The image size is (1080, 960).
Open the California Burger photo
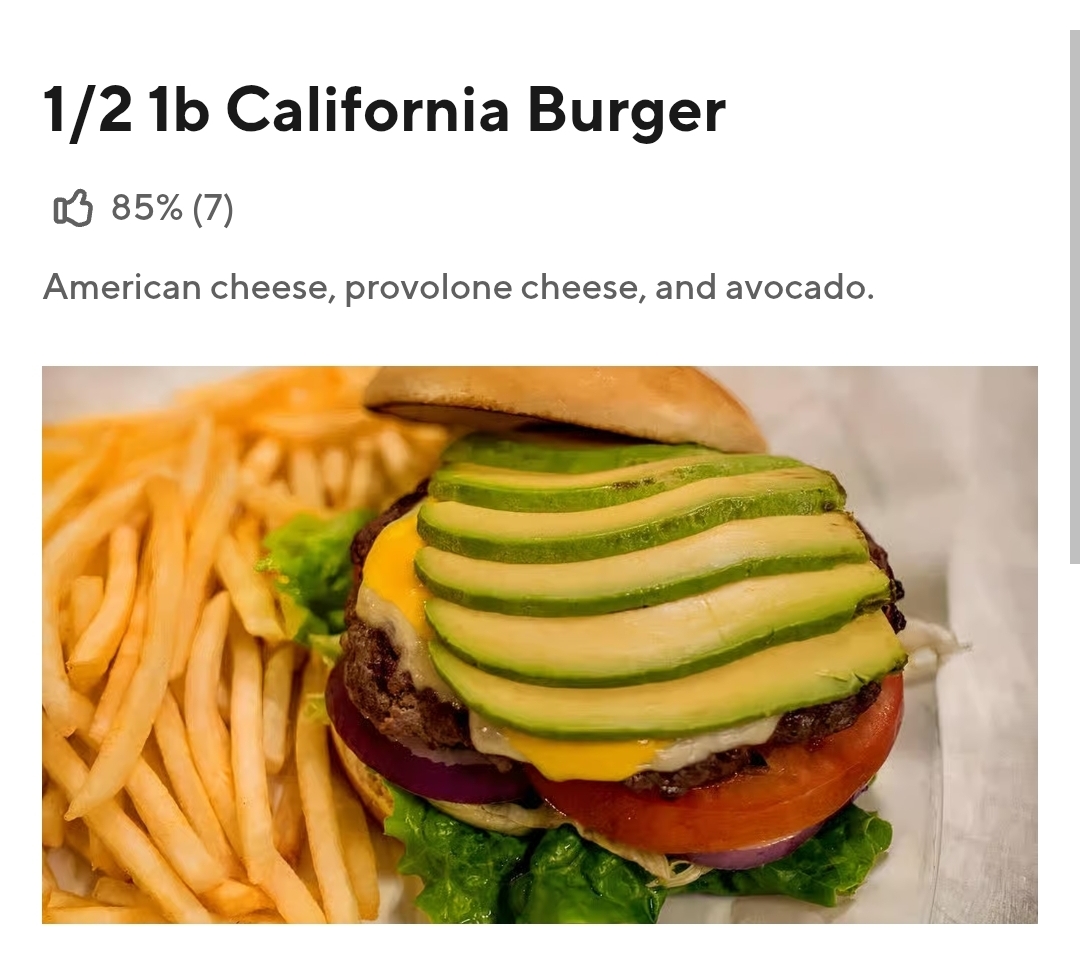coord(540,644)
